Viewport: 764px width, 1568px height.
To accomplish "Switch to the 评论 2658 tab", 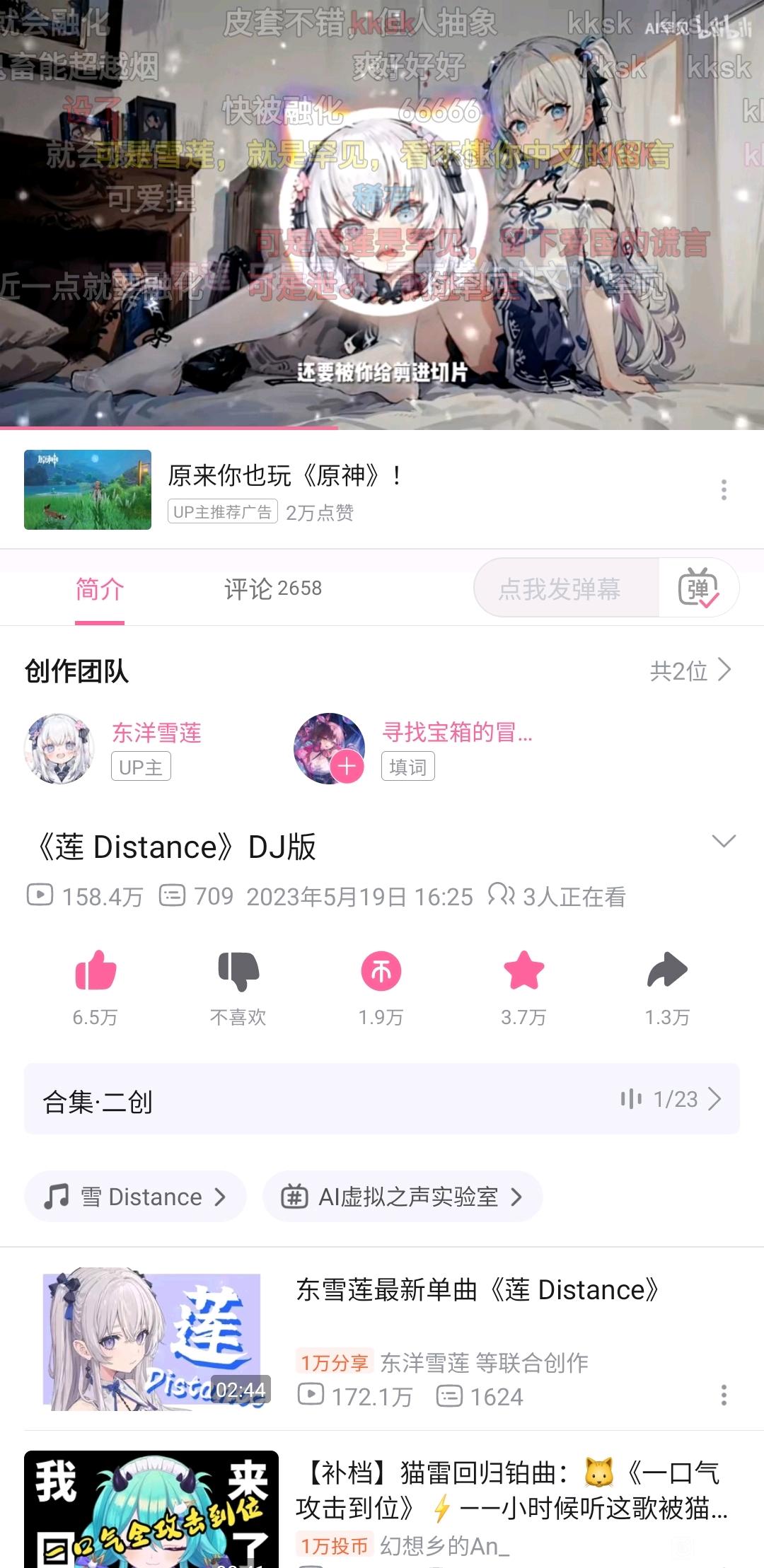I will click(x=273, y=588).
